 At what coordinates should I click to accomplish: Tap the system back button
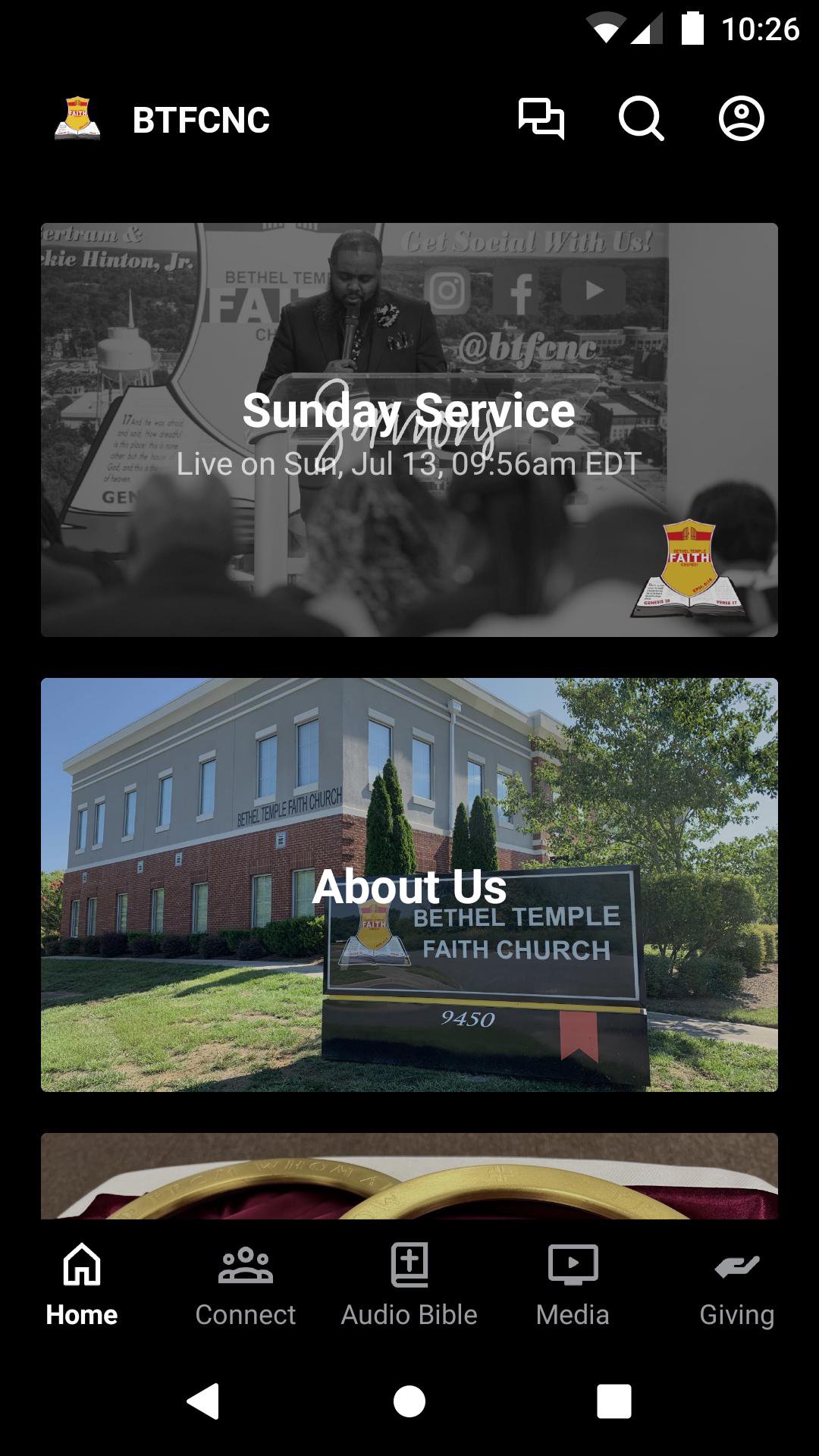pyautogui.click(x=203, y=1401)
